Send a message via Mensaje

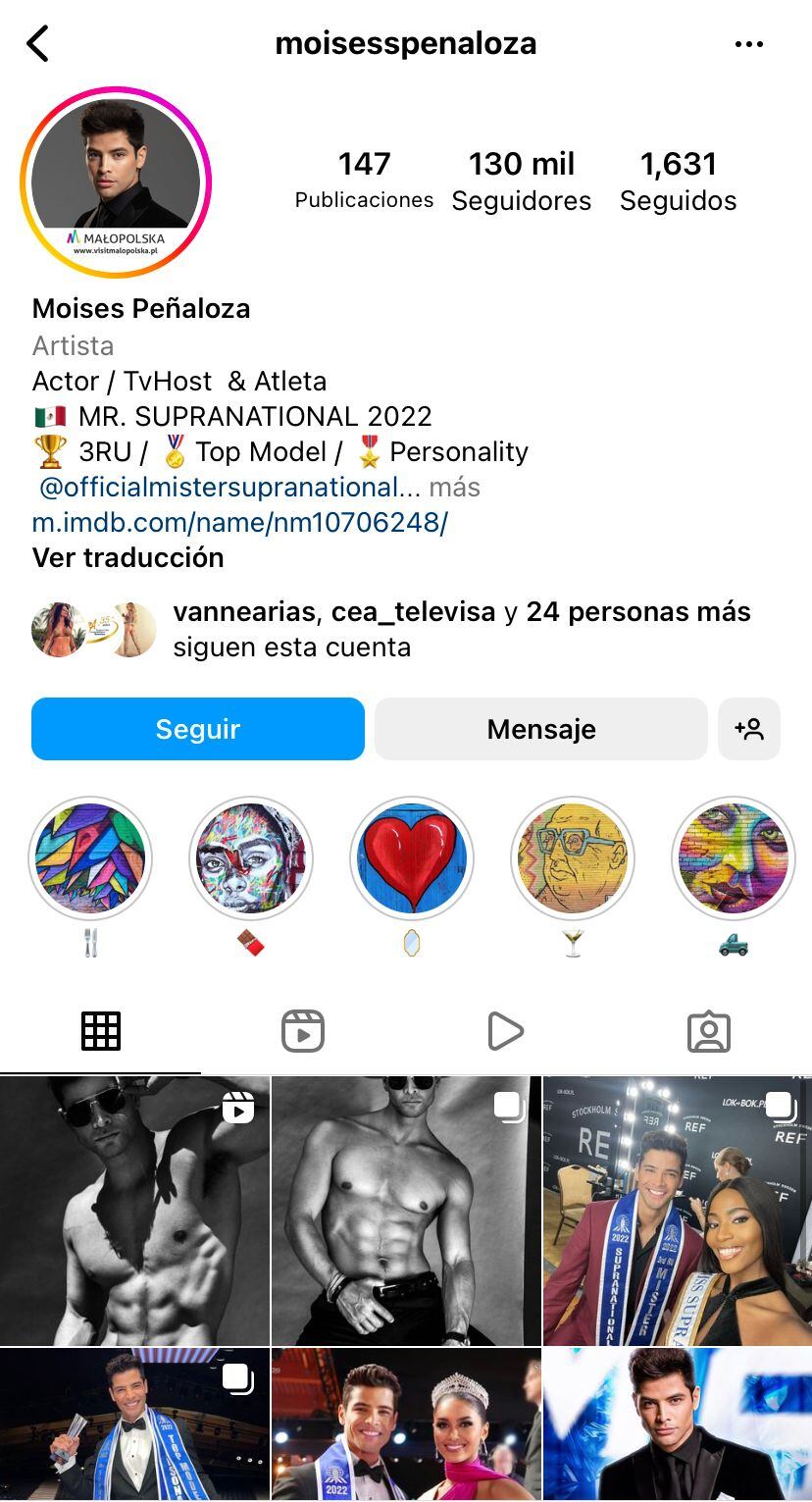click(x=541, y=729)
